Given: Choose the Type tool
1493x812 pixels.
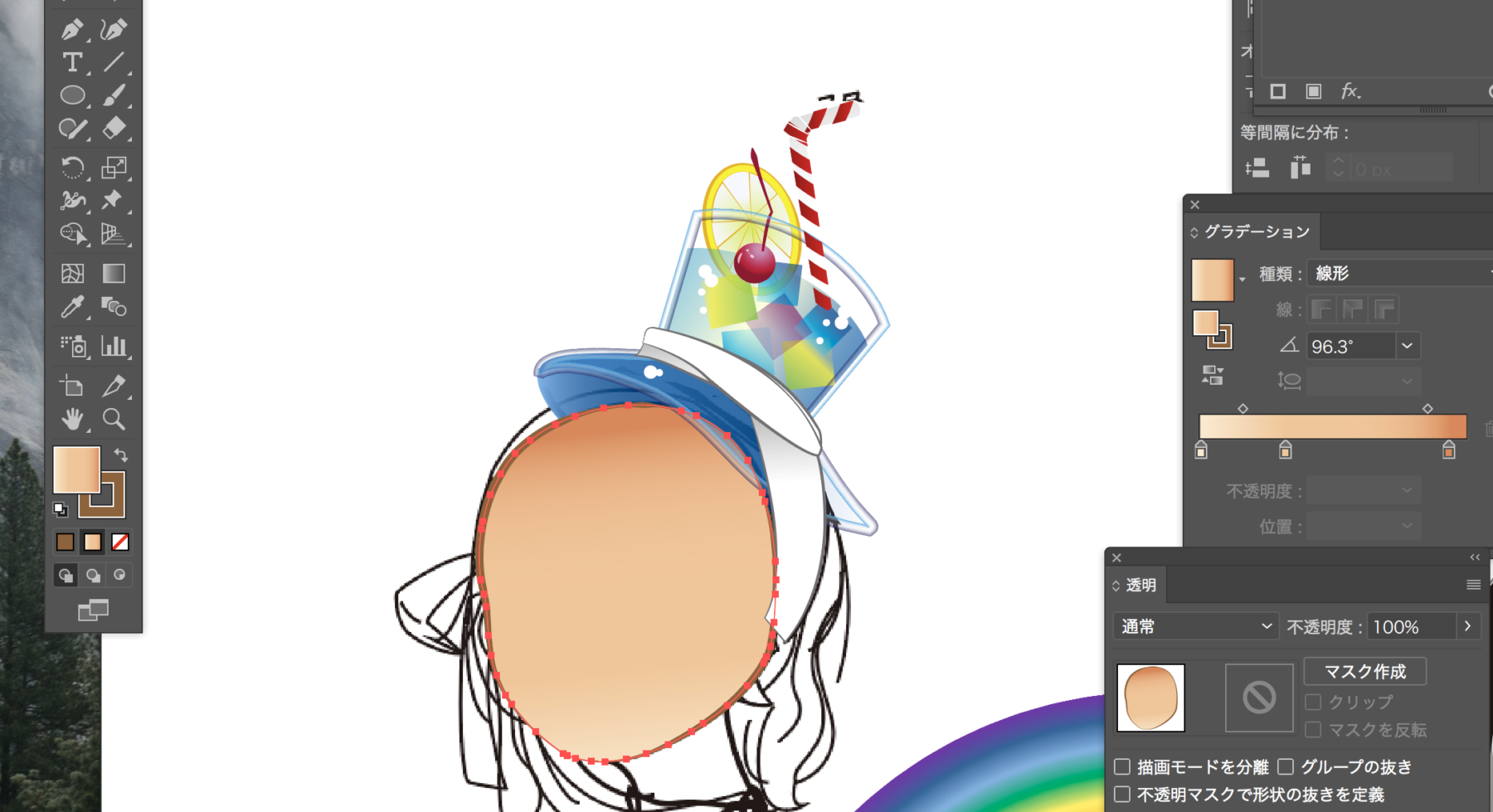Looking at the screenshot, I should (72, 62).
